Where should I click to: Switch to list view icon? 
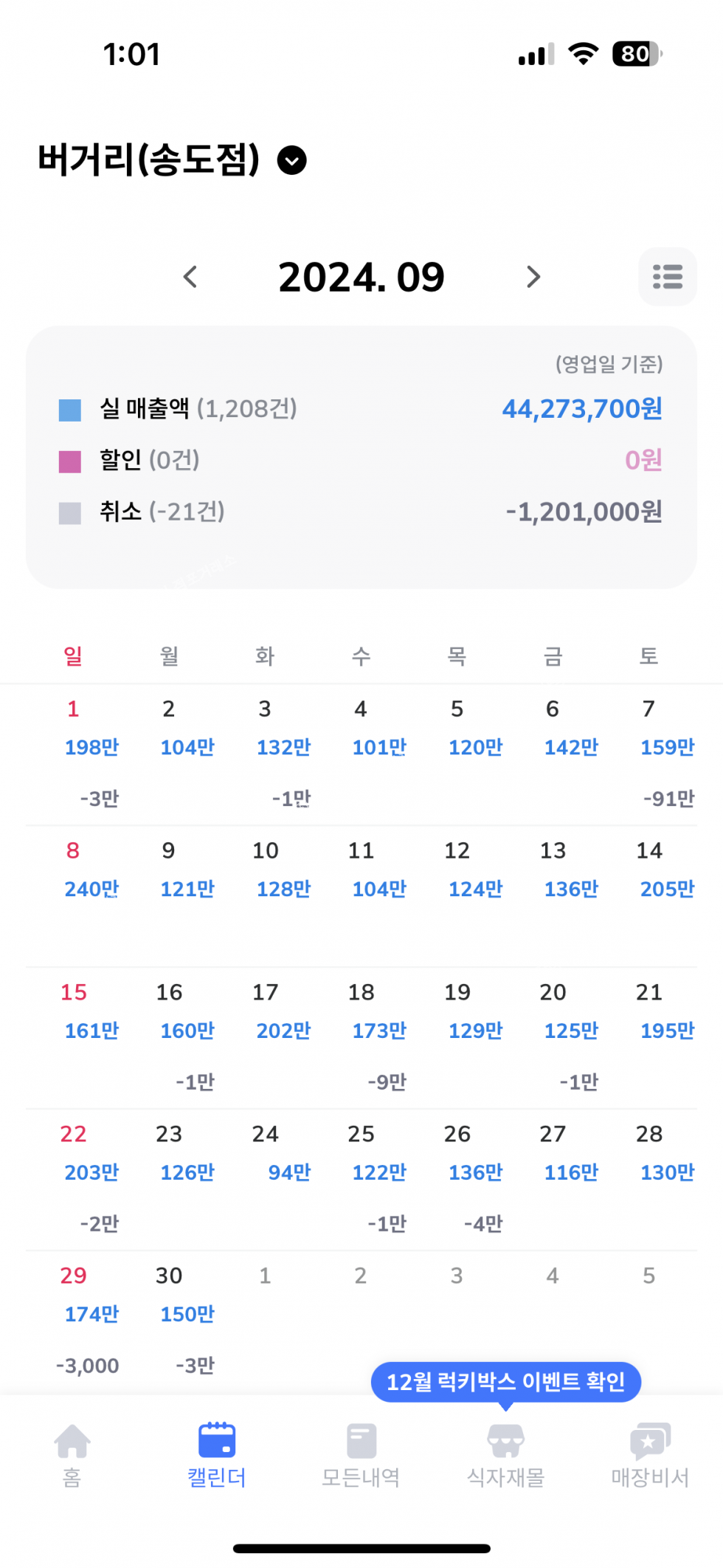coord(667,278)
